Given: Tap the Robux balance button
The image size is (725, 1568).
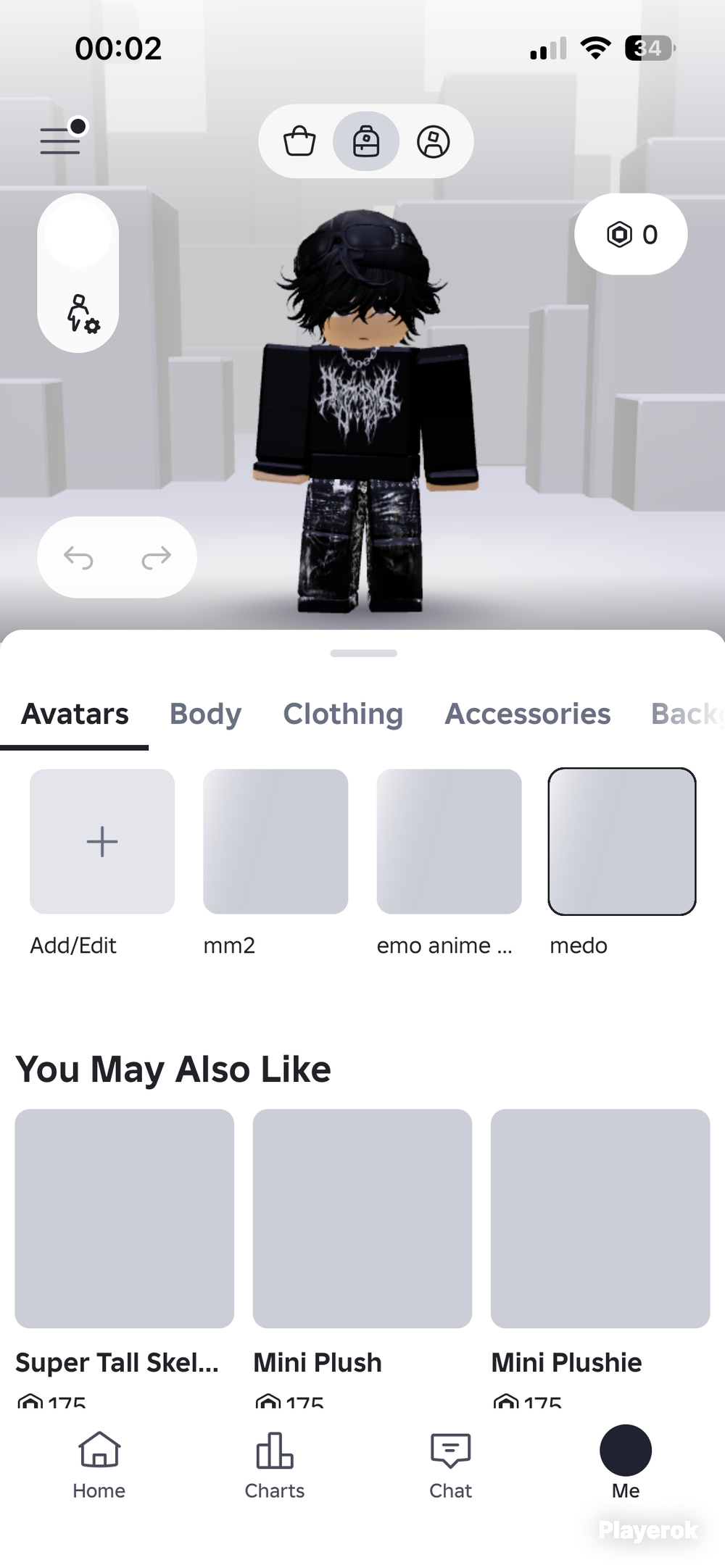Looking at the screenshot, I should [x=631, y=234].
